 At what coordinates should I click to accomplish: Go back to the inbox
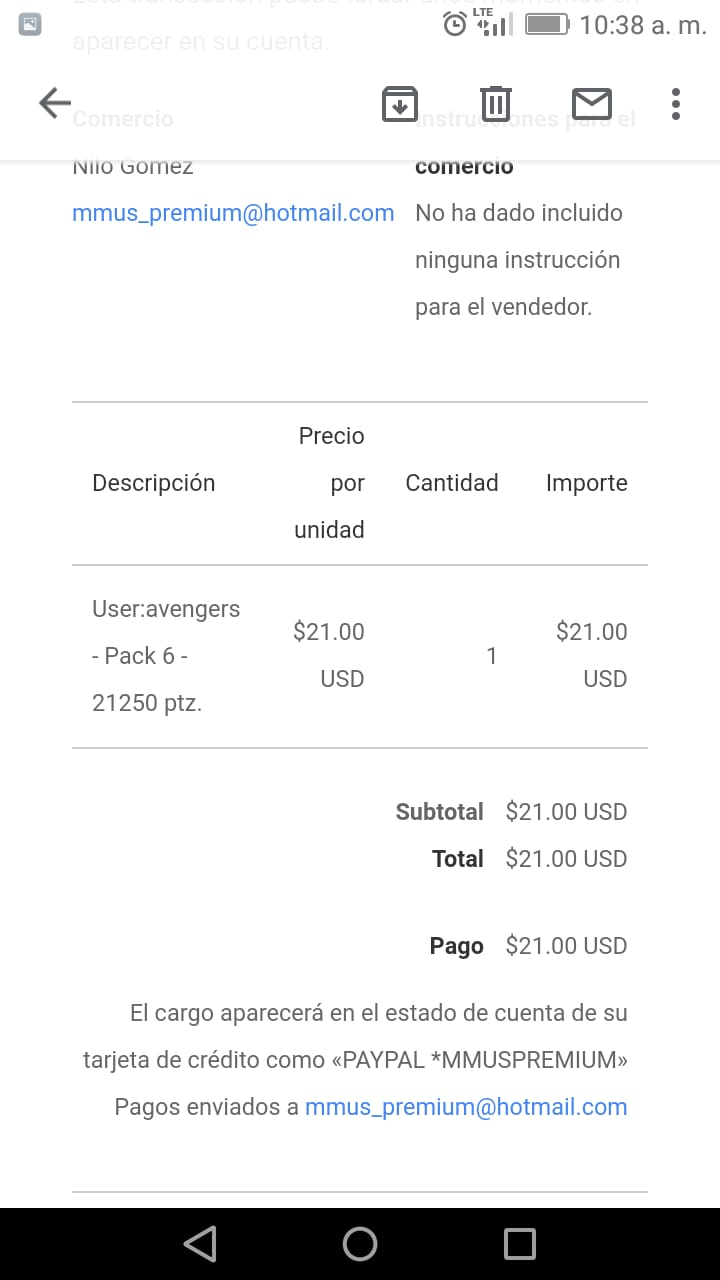pos(55,103)
